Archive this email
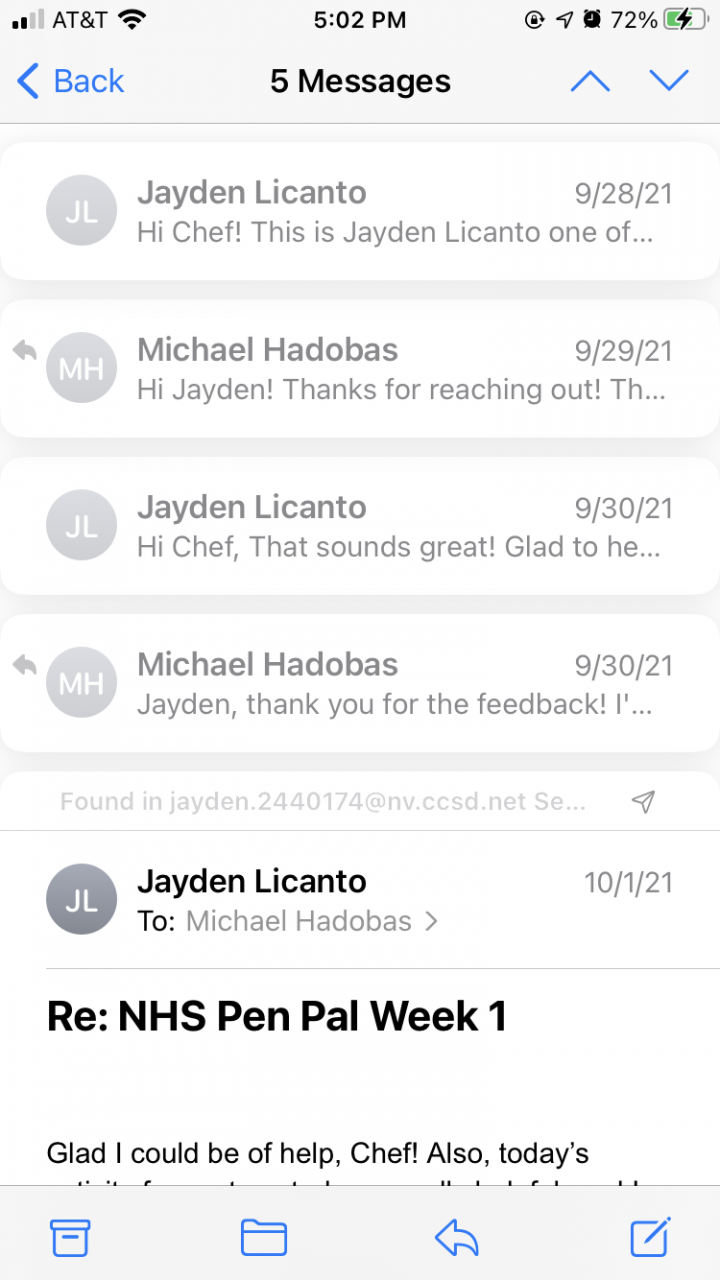Image resolution: width=720 pixels, height=1280 pixels. [70, 1238]
